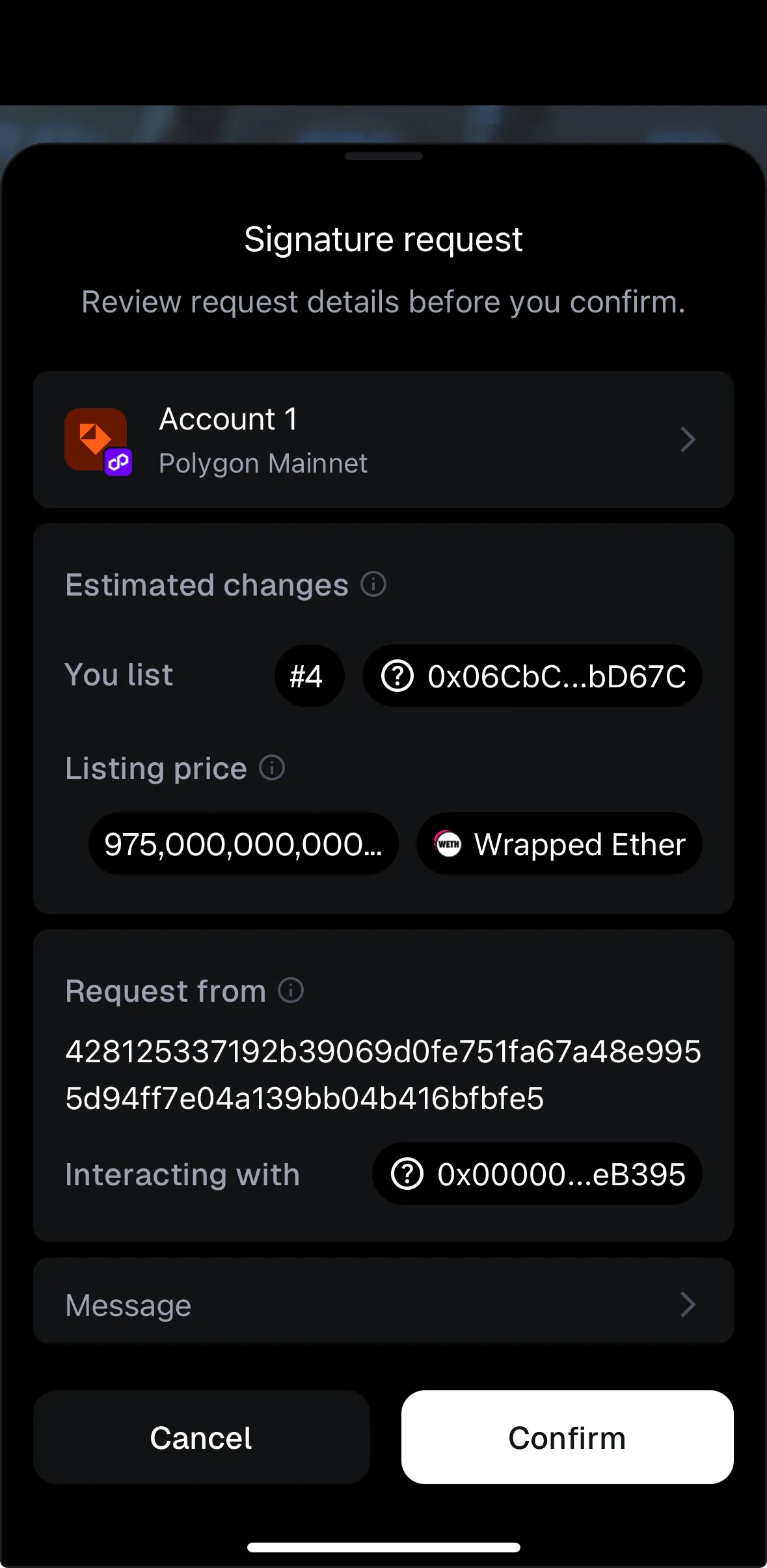Select the Polygon network badge on the account avatar
Image resolution: width=767 pixels, height=1568 pixels.
point(118,463)
